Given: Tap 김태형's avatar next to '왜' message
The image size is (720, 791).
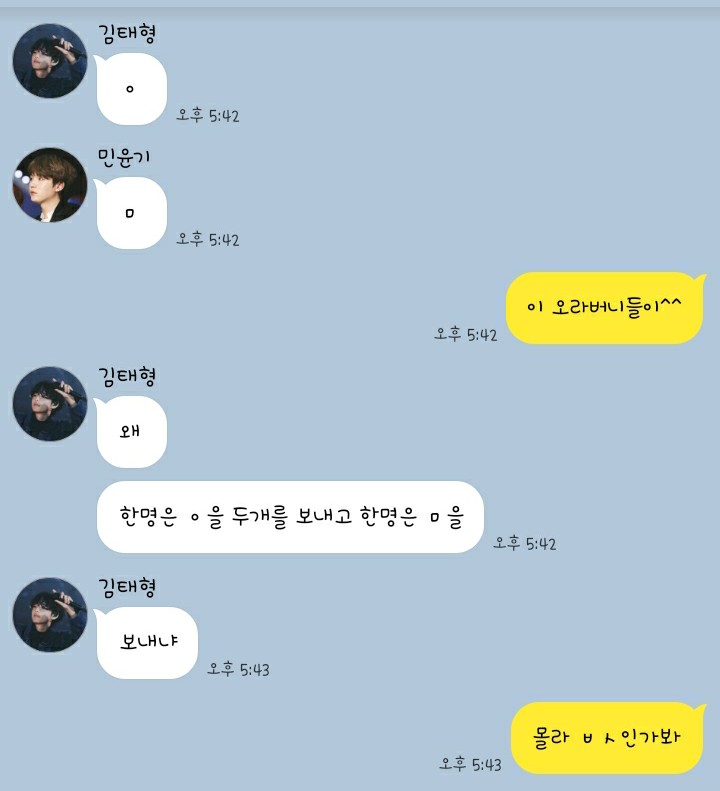Looking at the screenshot, I should [x=50, y=404].
